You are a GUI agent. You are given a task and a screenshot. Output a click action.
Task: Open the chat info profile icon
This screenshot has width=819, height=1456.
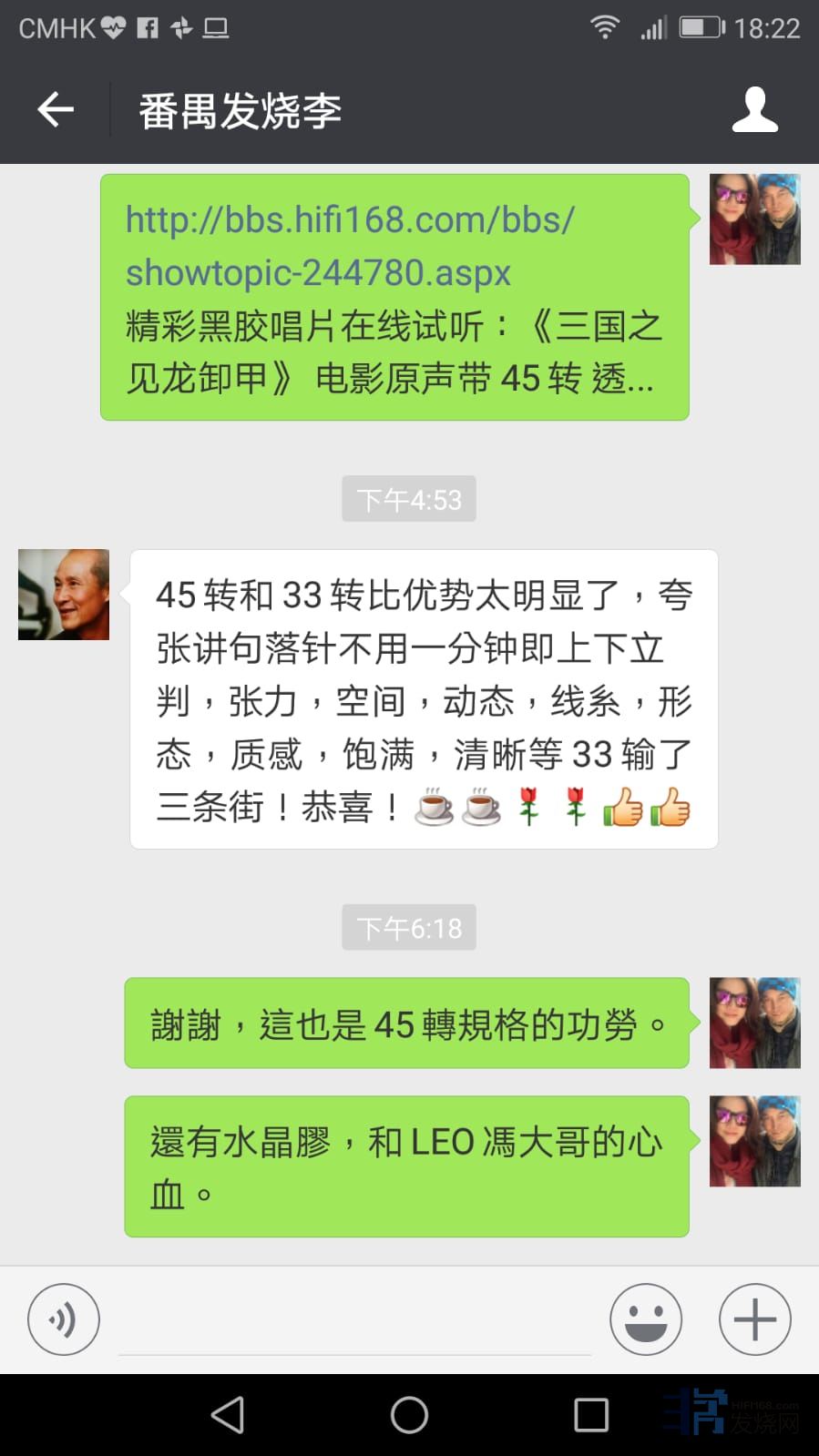pos(754,110)
